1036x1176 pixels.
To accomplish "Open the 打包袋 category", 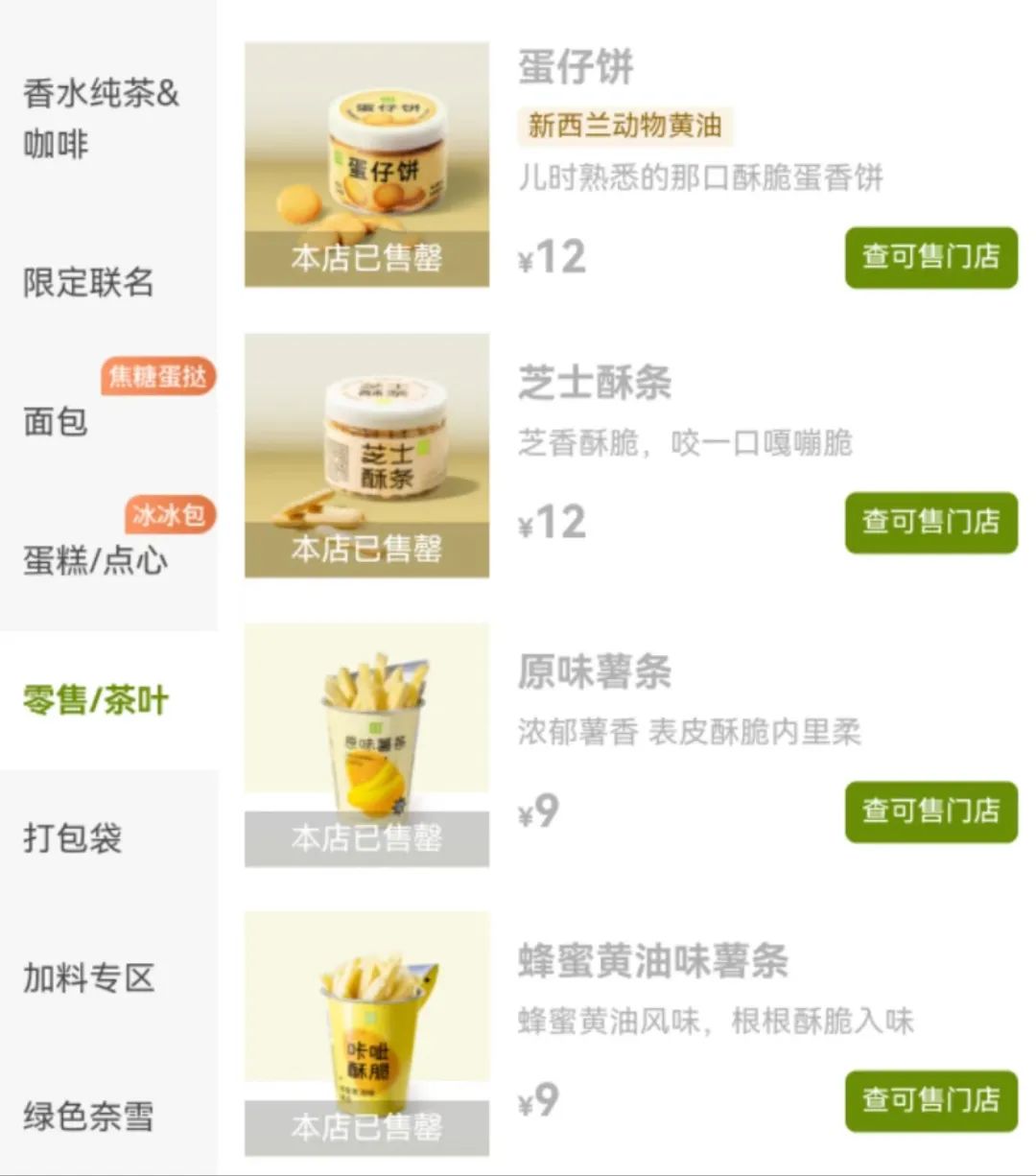I will click(73, 837).
